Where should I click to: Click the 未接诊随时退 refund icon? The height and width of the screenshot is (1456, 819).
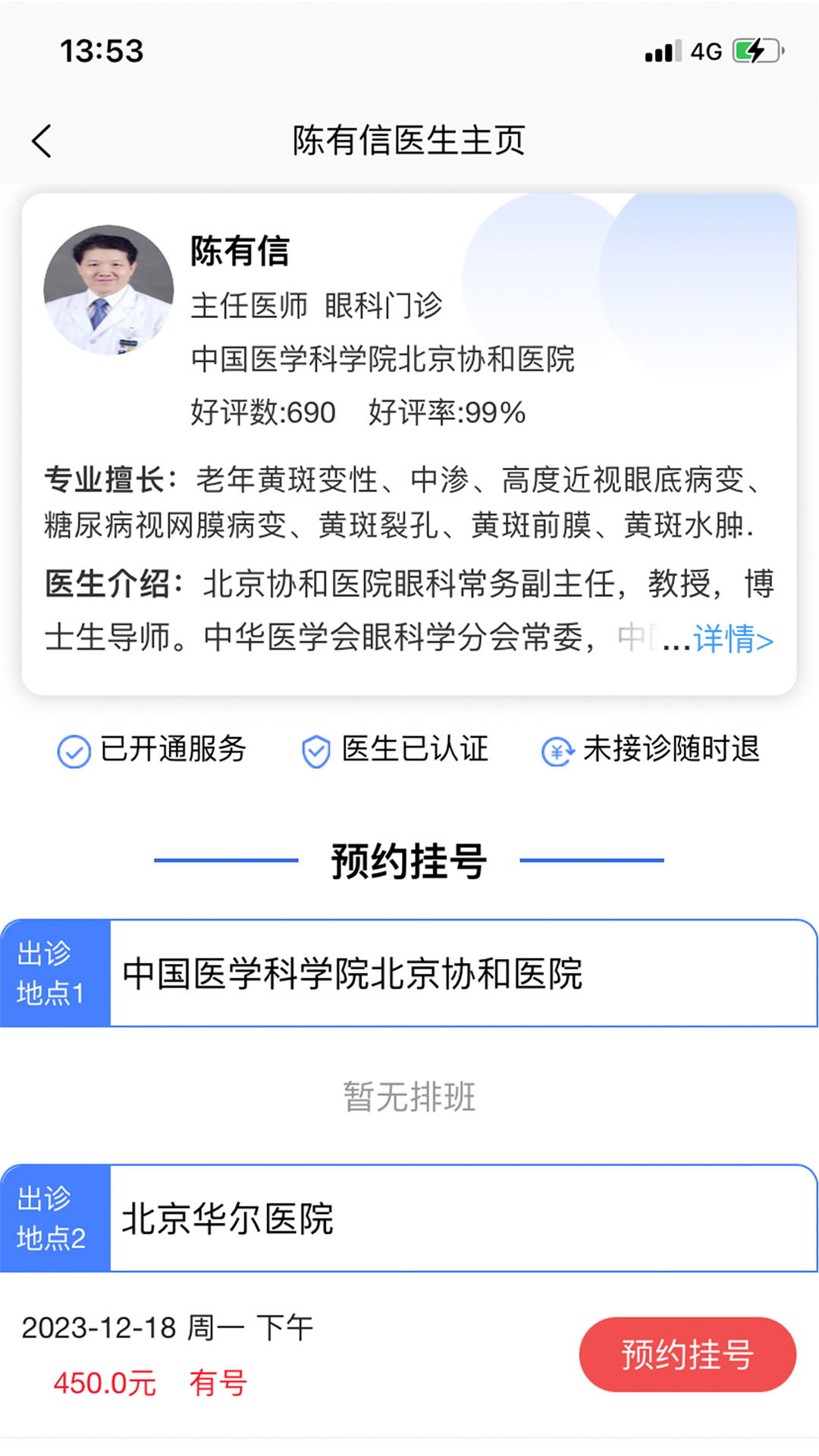[557, 751]
